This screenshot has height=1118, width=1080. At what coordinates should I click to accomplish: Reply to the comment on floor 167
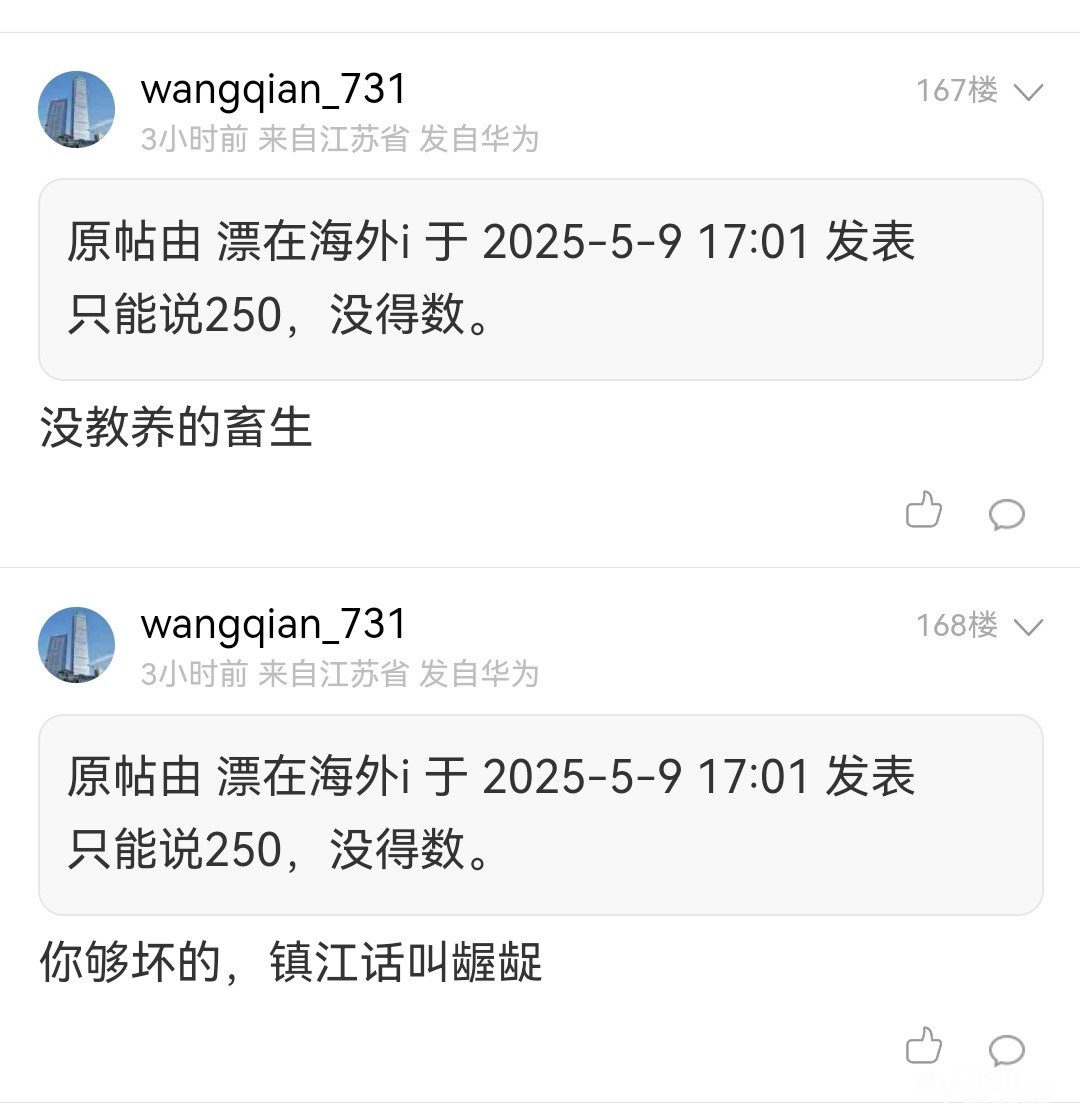tap(1007, 514)
